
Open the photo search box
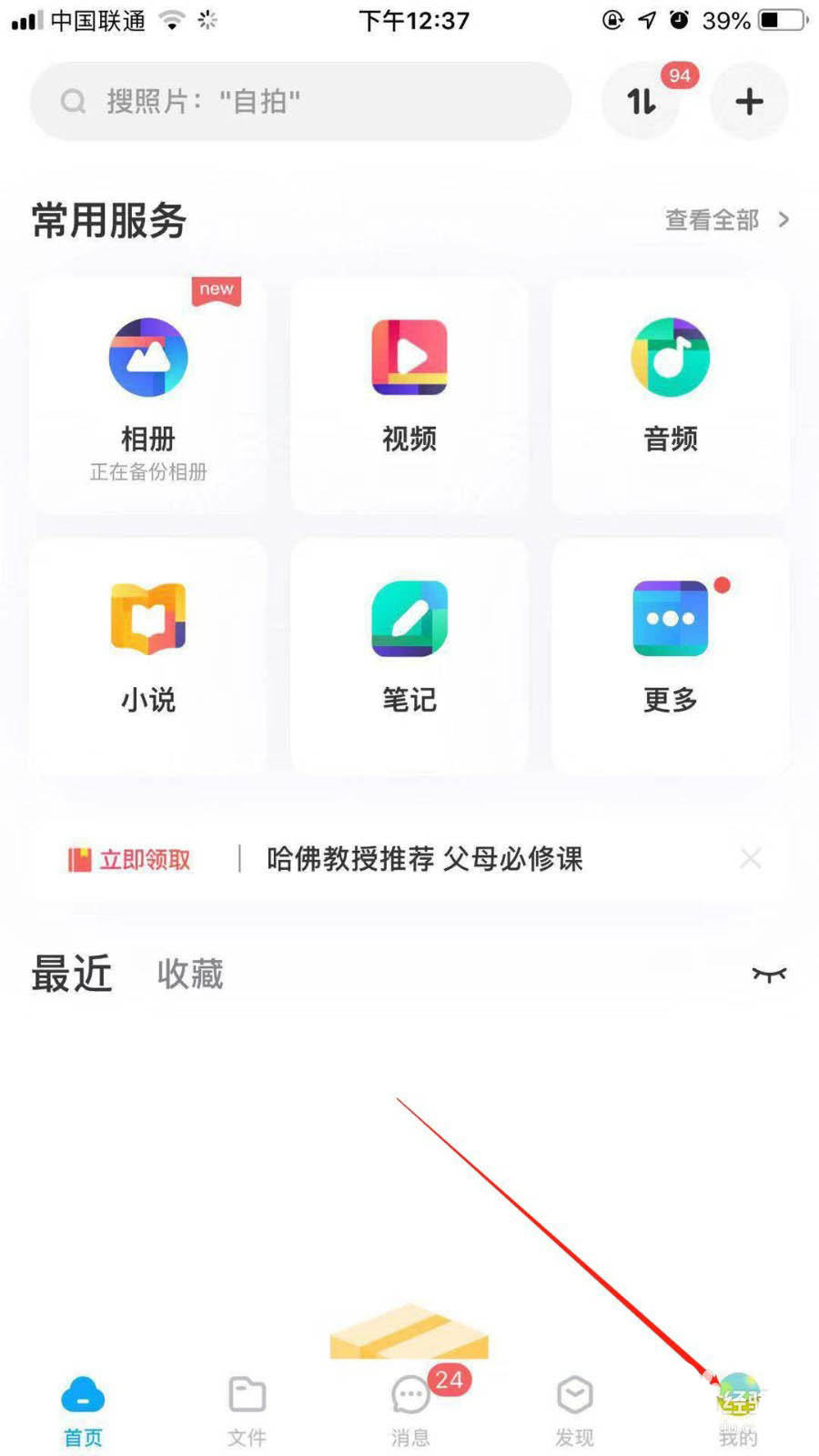pyautogui.click(x=300, y=101)
